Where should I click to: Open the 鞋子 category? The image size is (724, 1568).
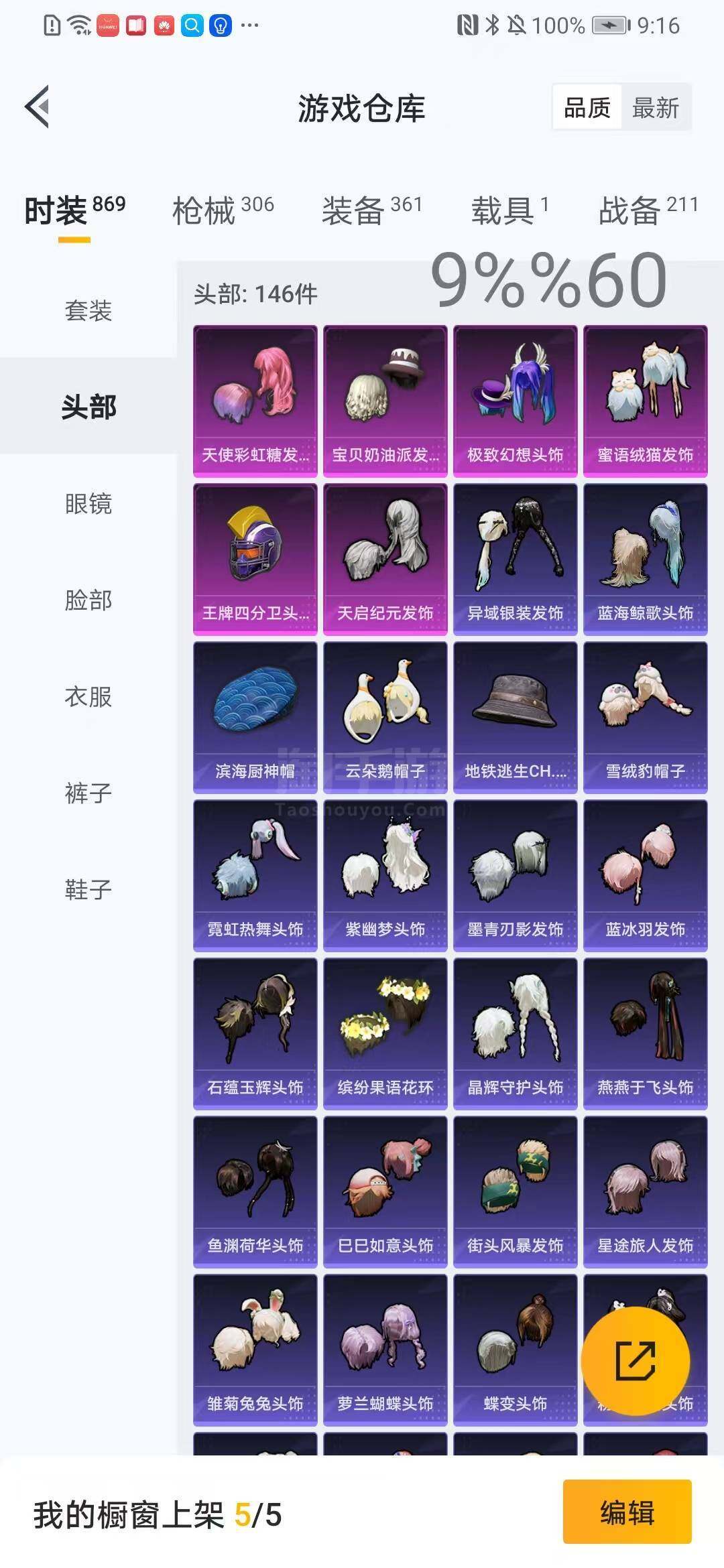coord(88,889)
